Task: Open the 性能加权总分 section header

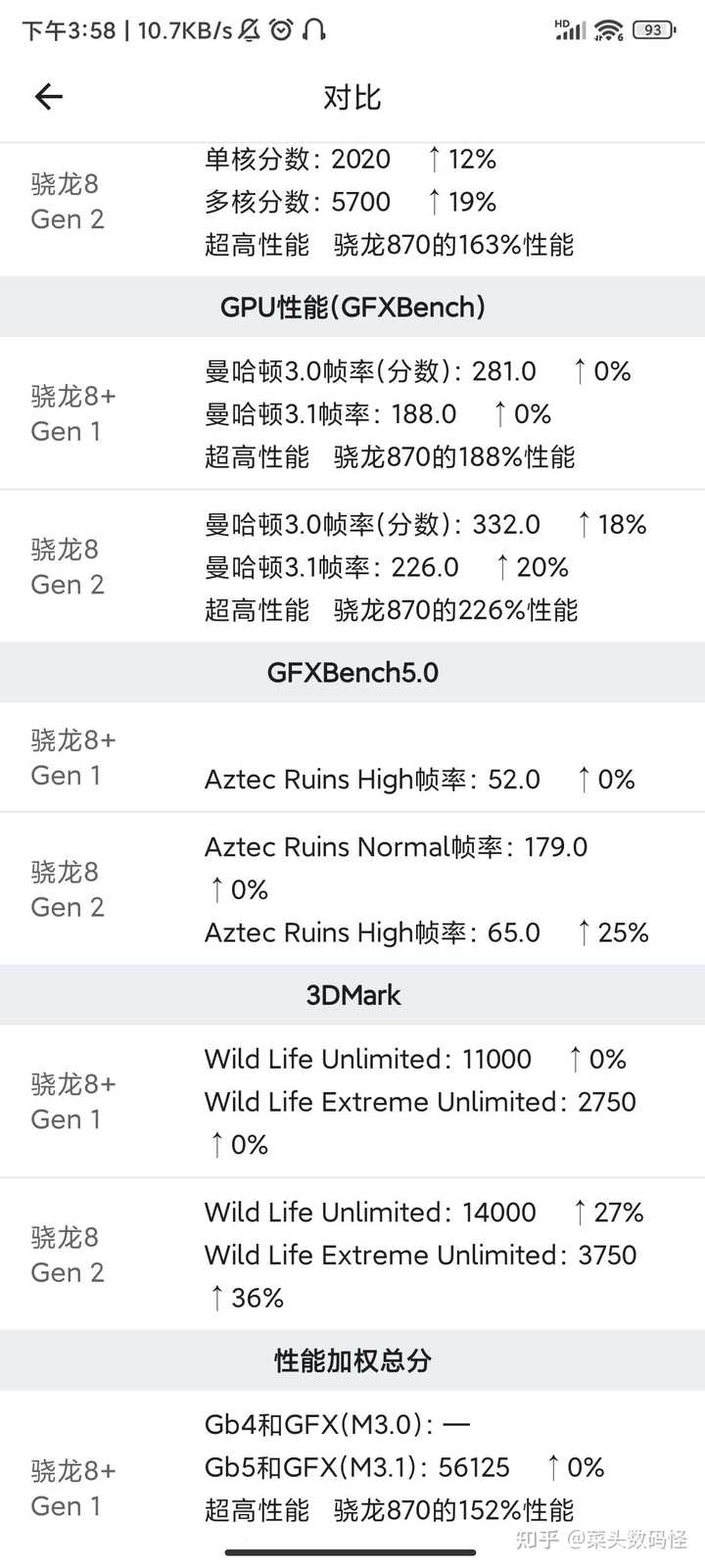Action: click(x=352, y=1360)
